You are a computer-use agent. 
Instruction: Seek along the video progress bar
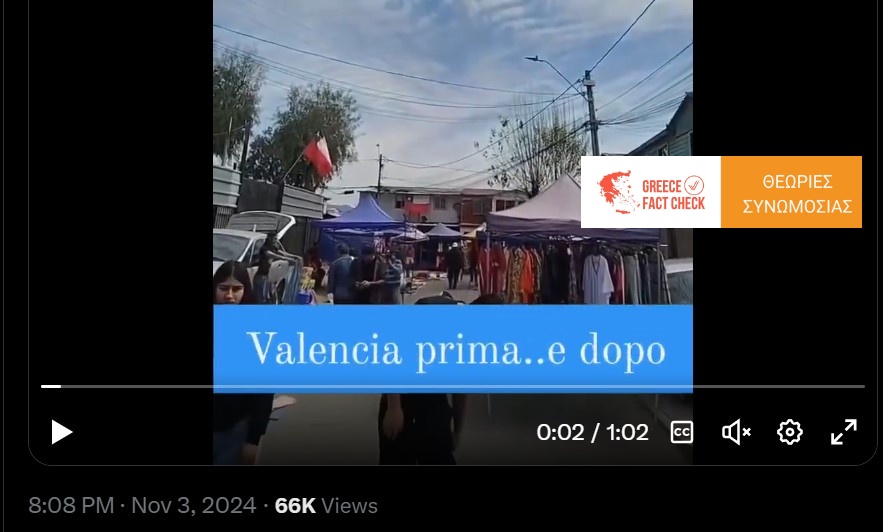452,386
